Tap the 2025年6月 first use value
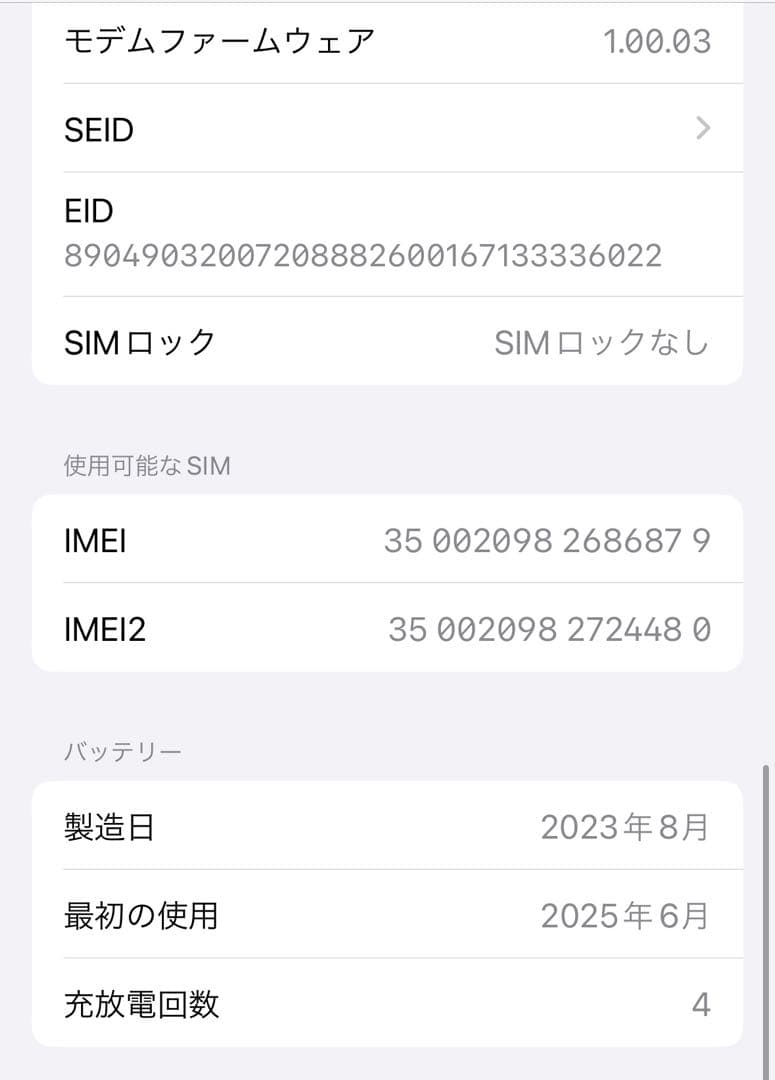The height and width of the screenshot is (1080, 775). (626, 915)
